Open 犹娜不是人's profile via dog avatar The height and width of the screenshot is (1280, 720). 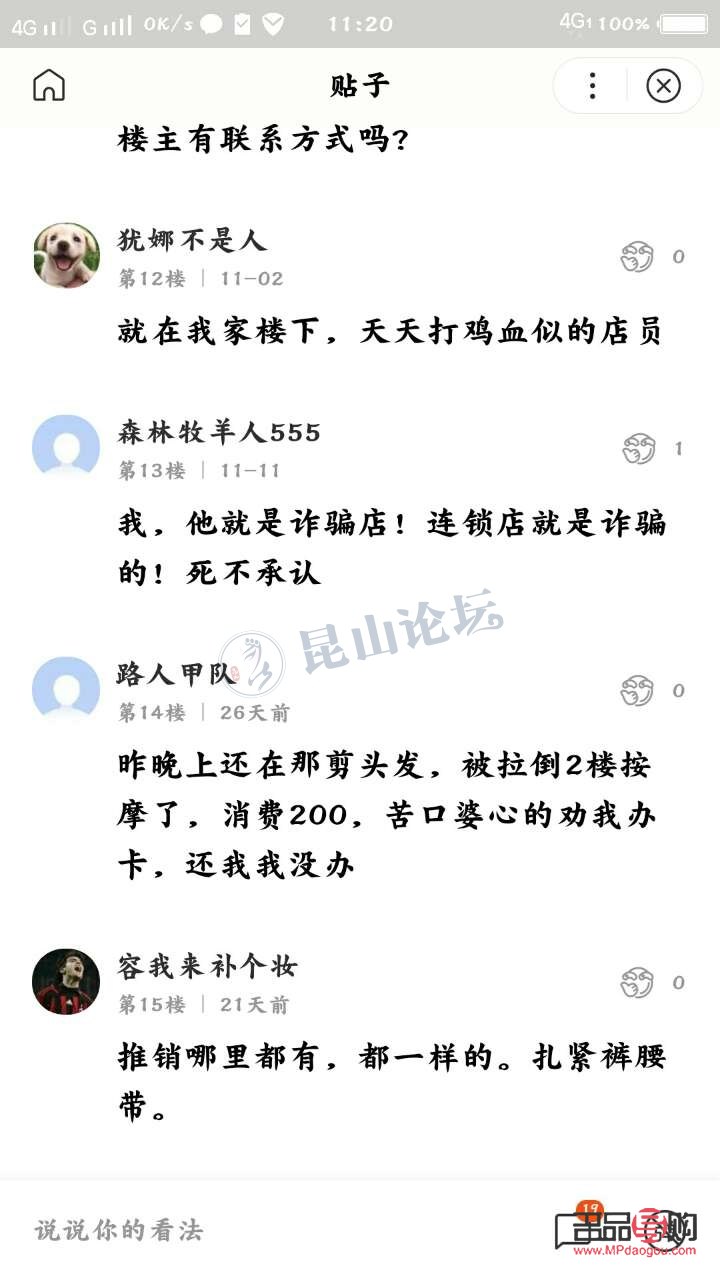click(65, 256)
